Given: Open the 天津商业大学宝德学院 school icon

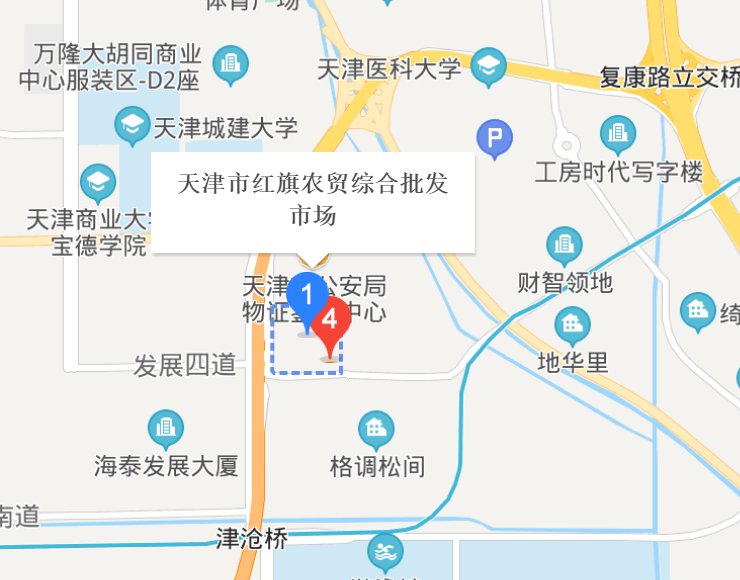Looking at the screenshot, I should [x=98, y=183].
